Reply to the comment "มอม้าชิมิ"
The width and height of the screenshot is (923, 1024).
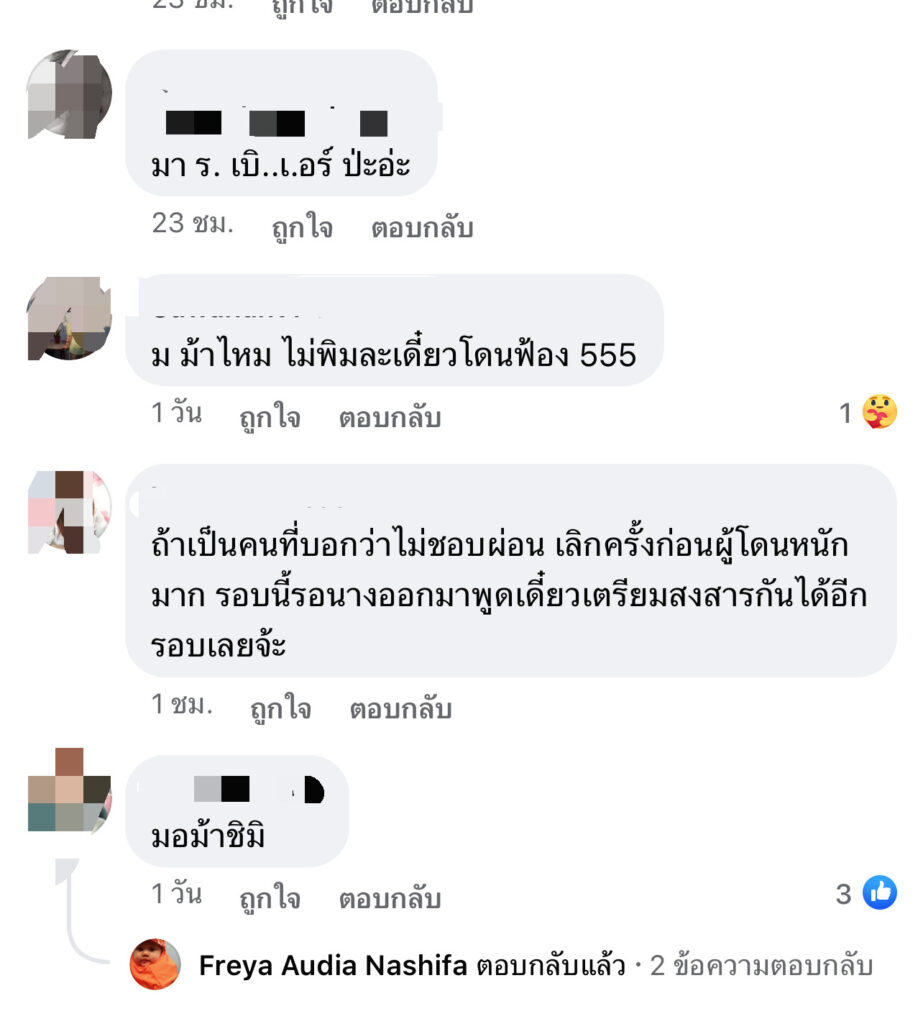coord(389,898)
